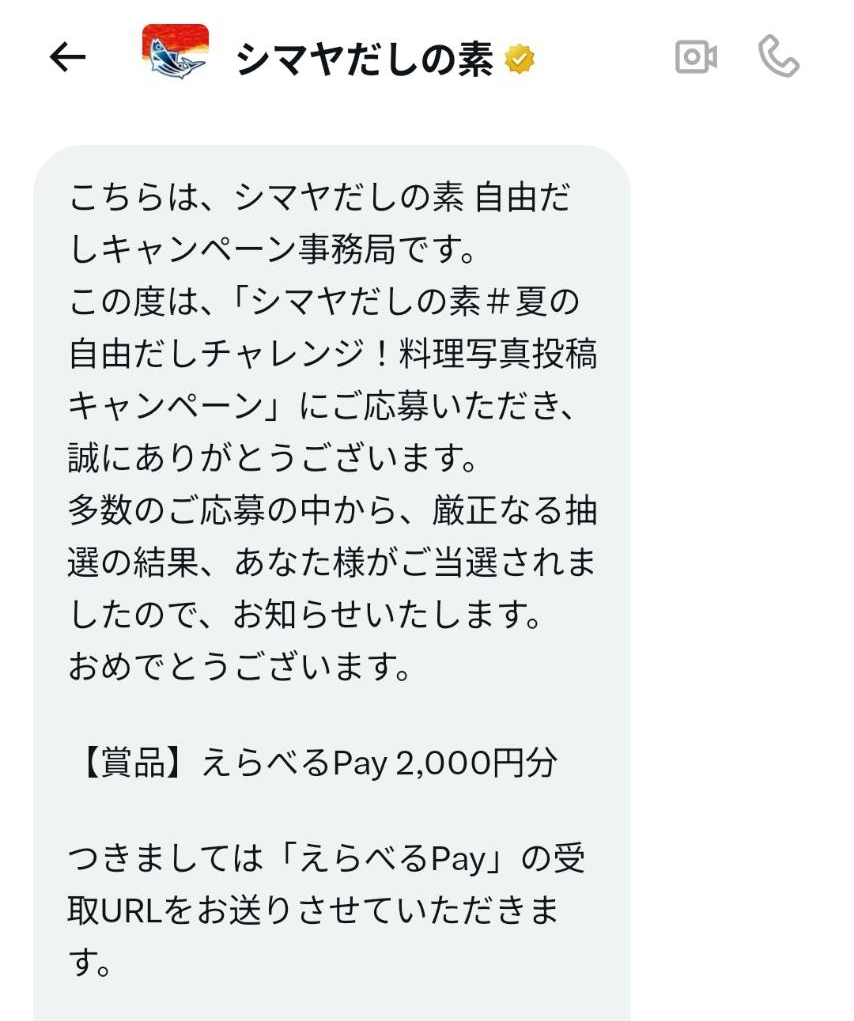Viewport: 854px width, 1021px height.
Task: Go back using the arrow icon
Action: point(67,58)
